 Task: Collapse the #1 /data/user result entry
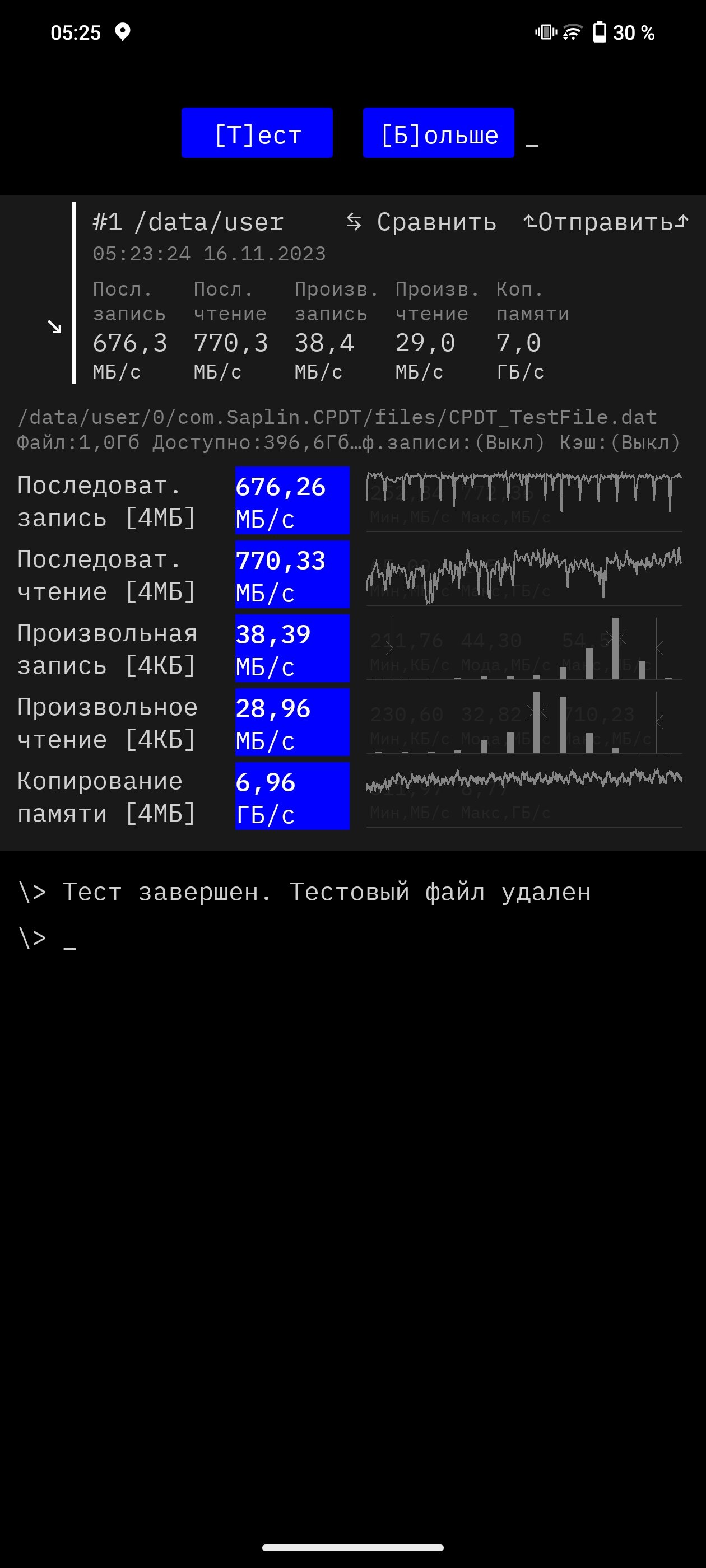coord(55,327)
